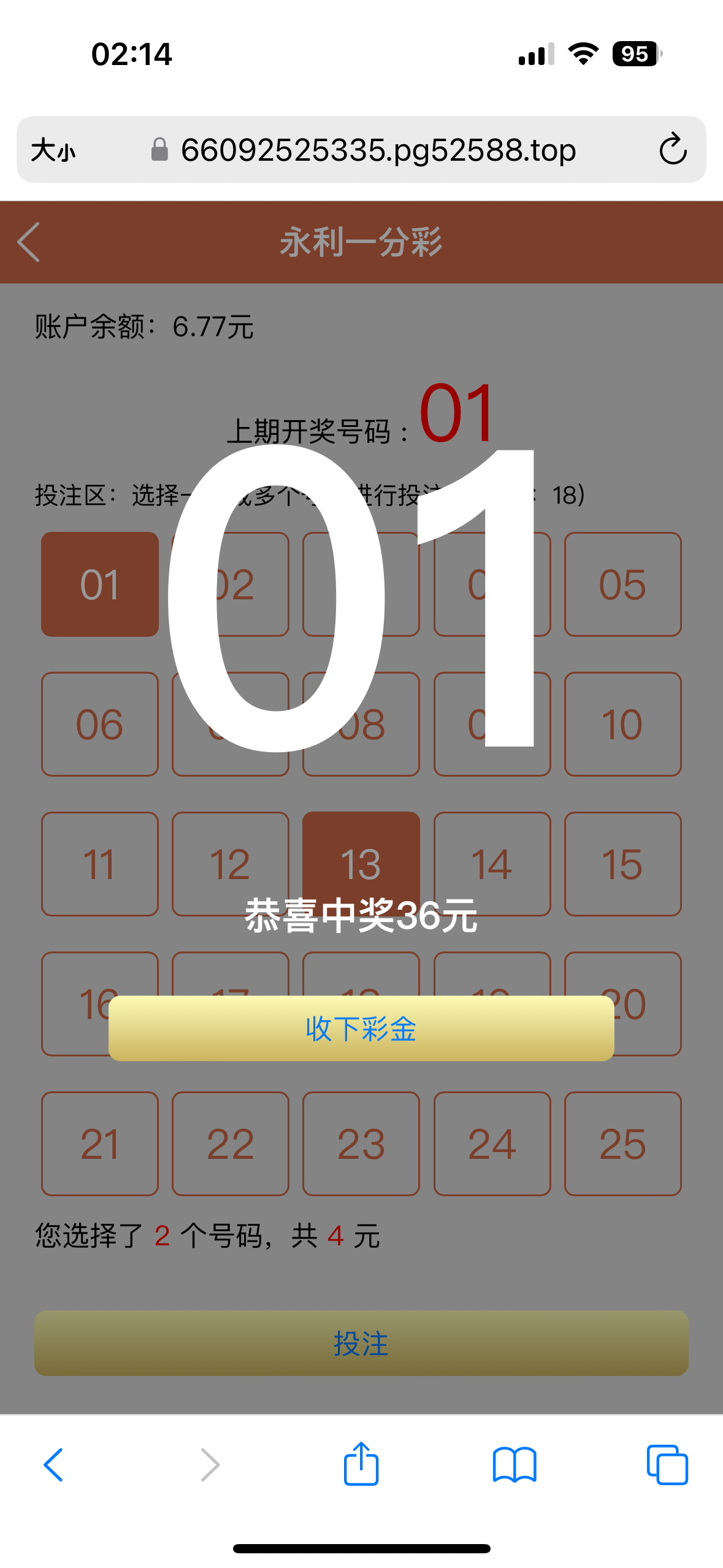
Task: Pick number 21
Action: 99,1143
